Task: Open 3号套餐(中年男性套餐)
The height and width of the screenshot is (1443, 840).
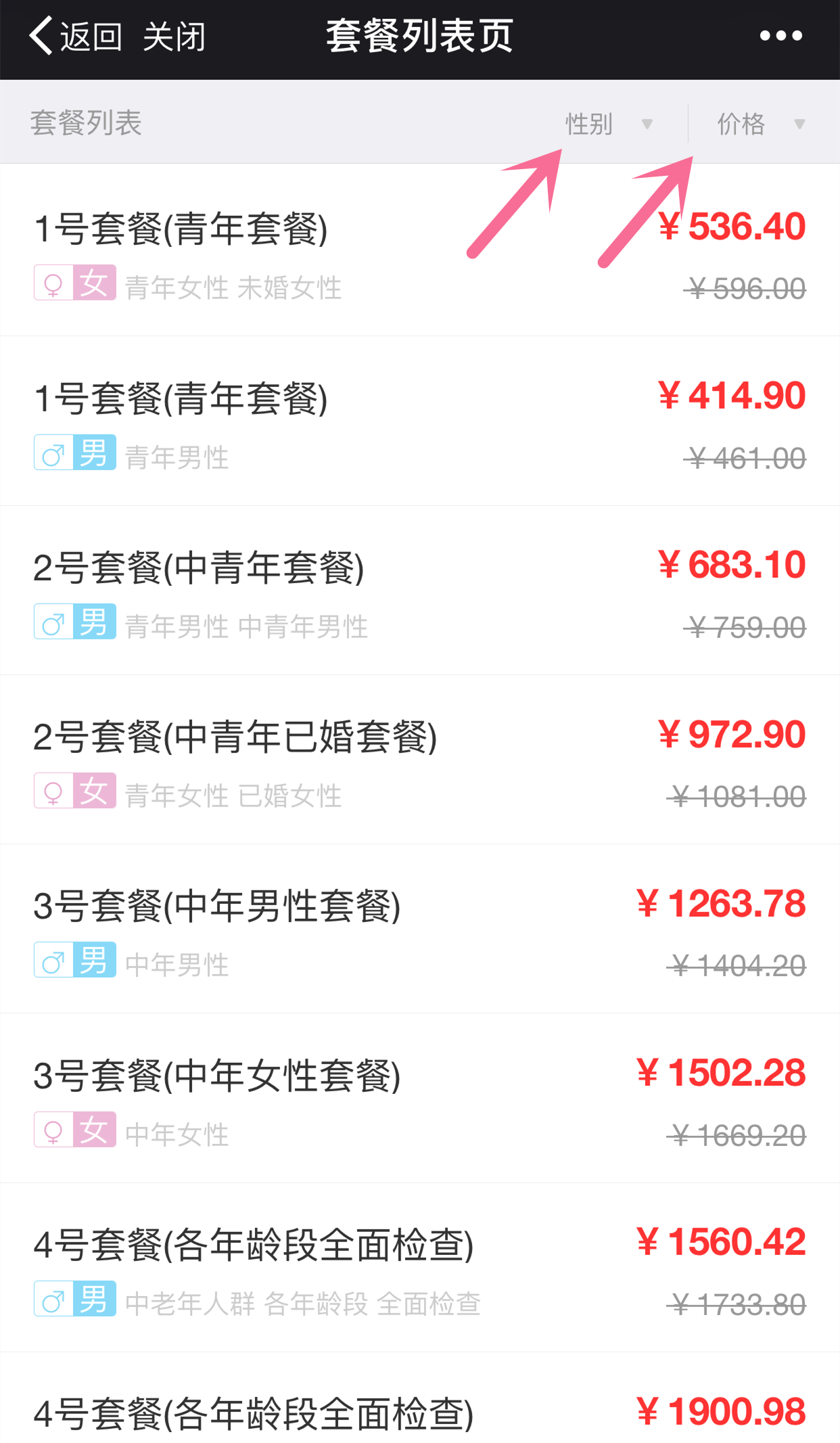Action: [x=420, y=928]
